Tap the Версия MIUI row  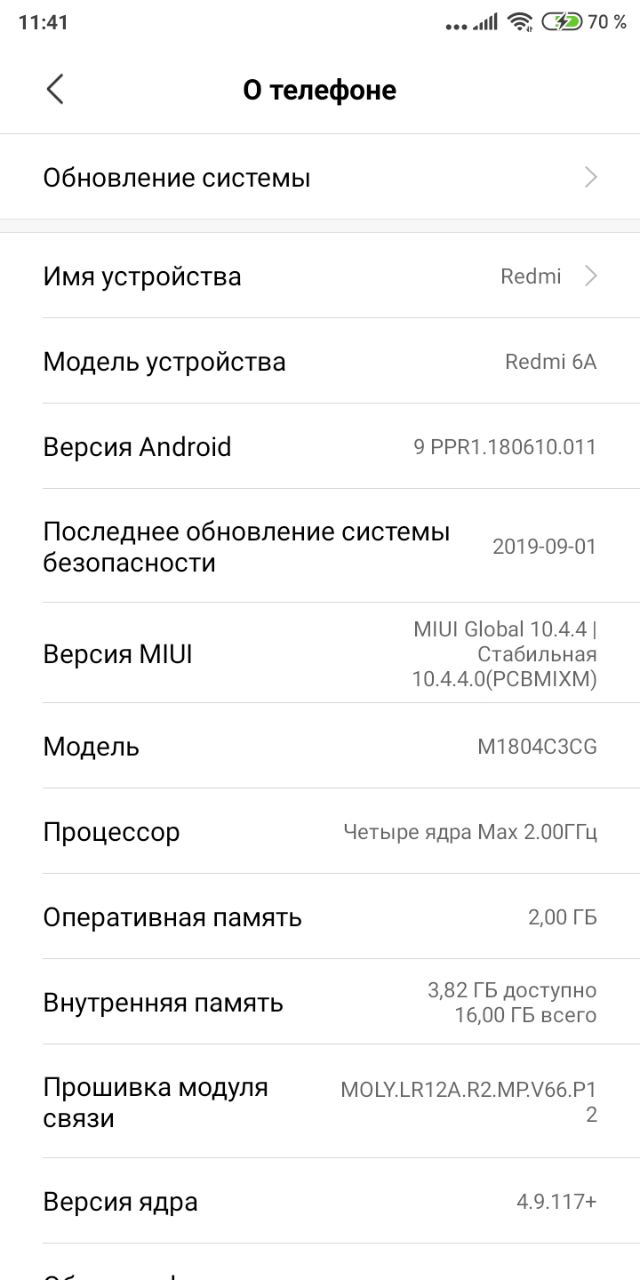tap(320, 654)
